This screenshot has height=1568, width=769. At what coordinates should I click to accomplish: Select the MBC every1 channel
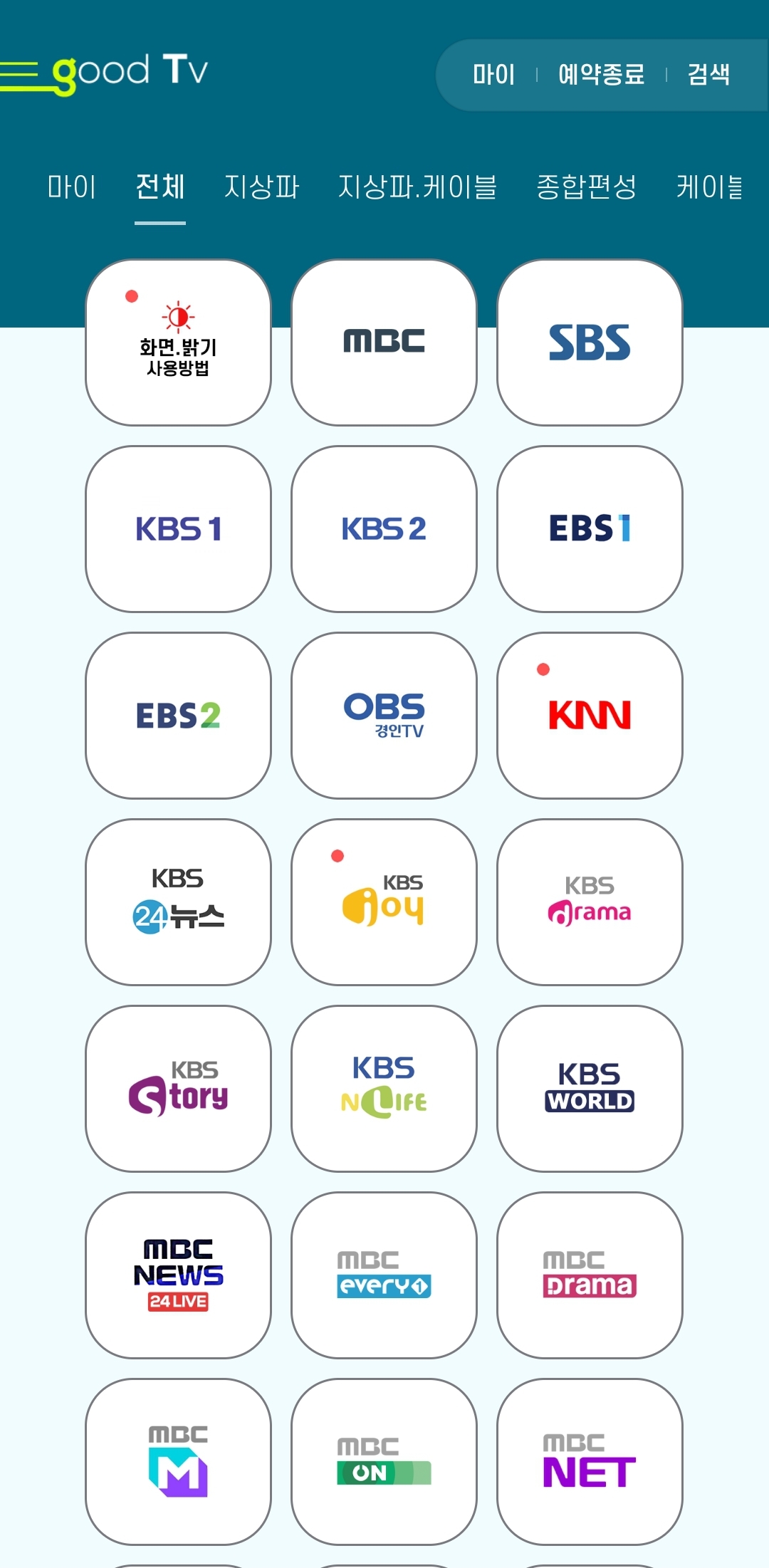[383, 1275]
